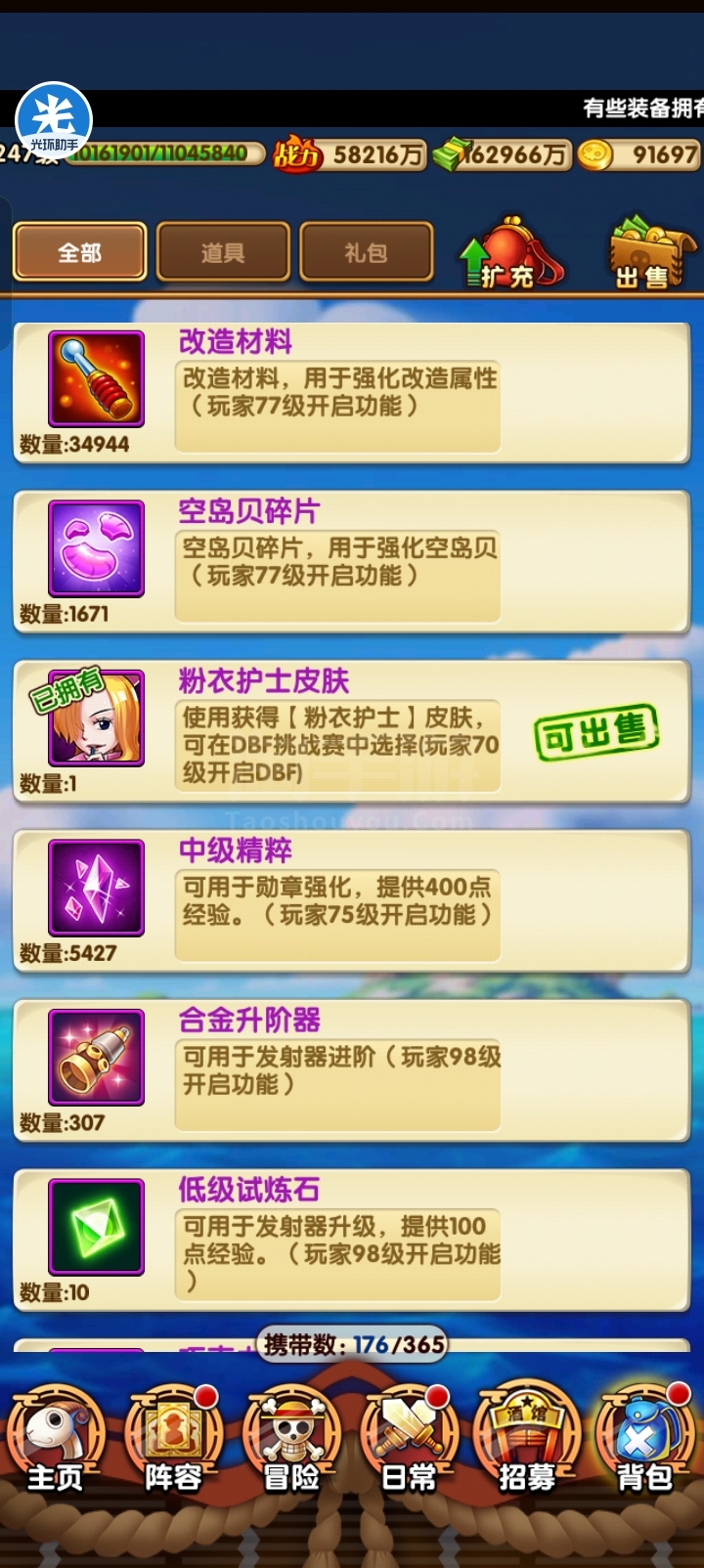Open the 改造材料 item row
Image resolution: width=704 pixels, height=1568 pixels.
[x=352, y=394]
